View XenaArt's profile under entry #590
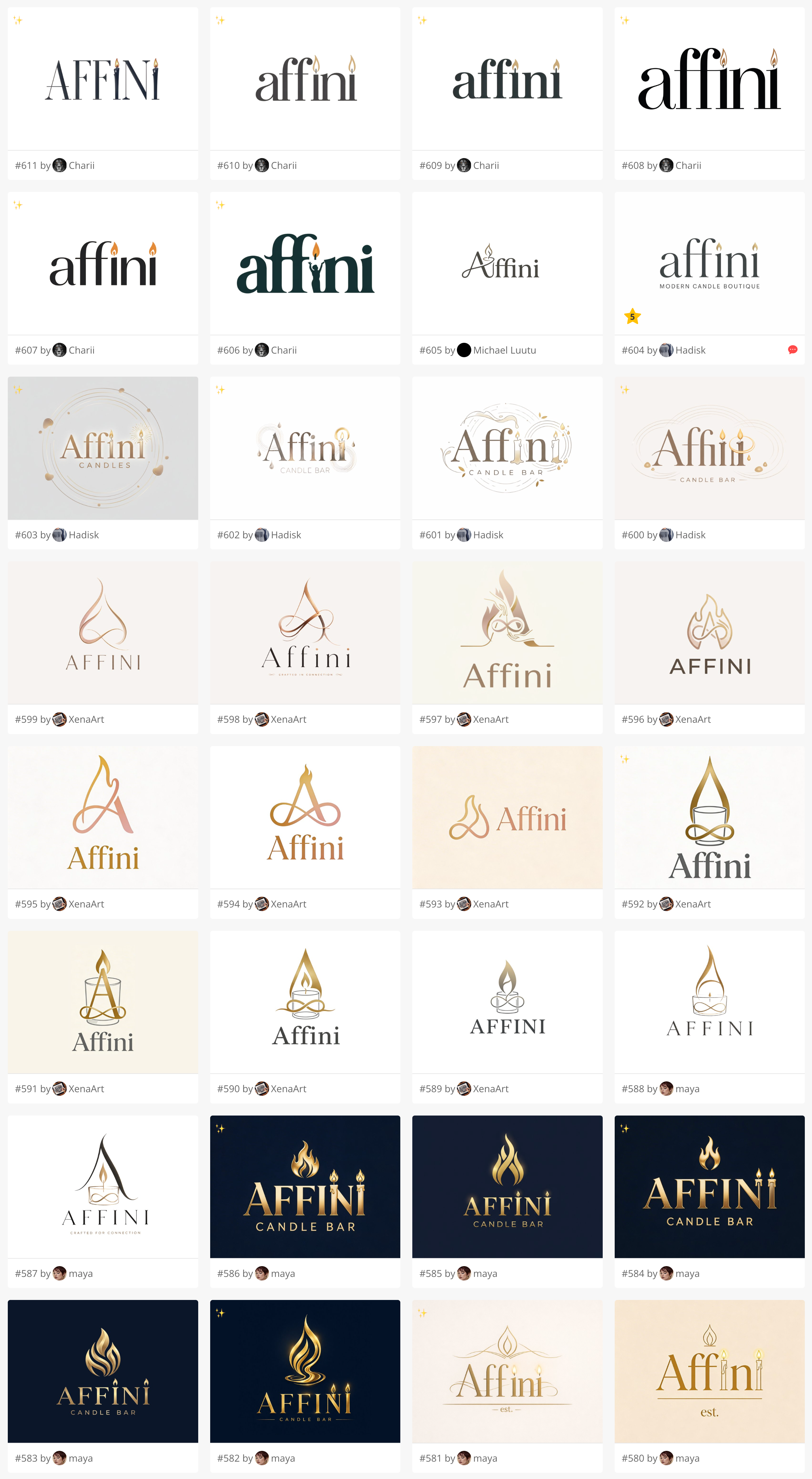Screen dimensions: 812x1479 (288, 1089)
